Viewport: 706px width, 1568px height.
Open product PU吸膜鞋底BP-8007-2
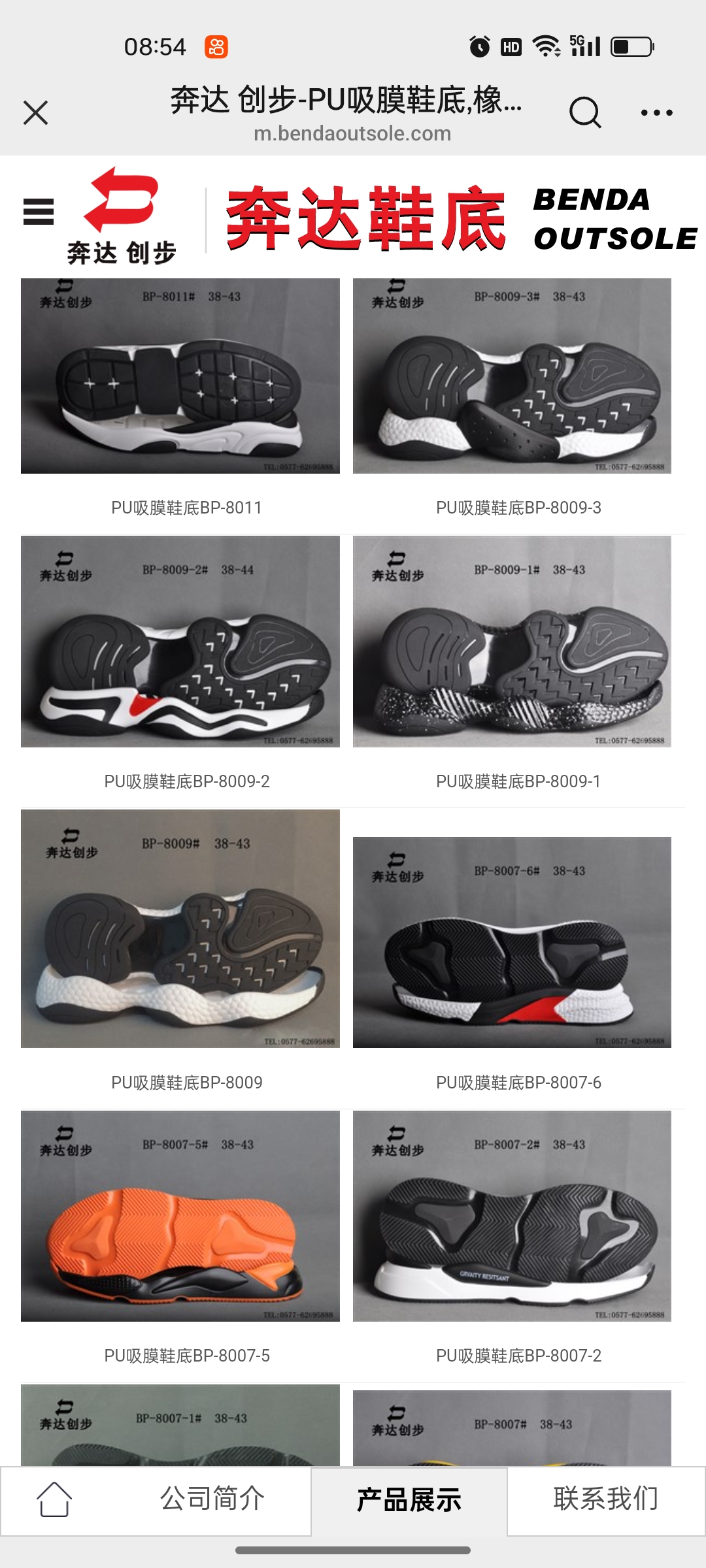[512, 1216]
